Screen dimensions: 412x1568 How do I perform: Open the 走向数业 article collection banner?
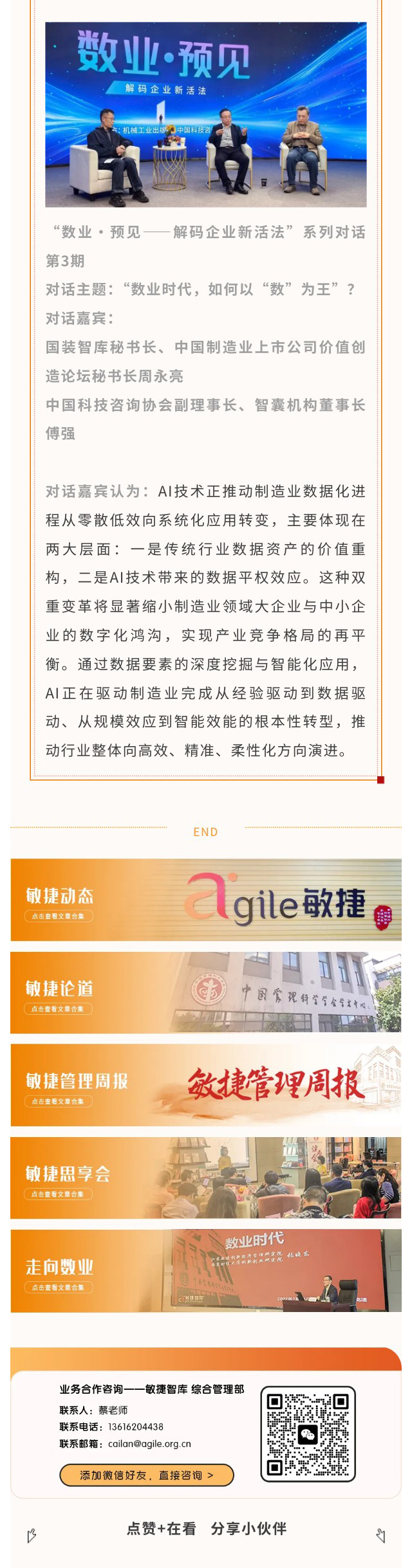(x=205, y=1271)
